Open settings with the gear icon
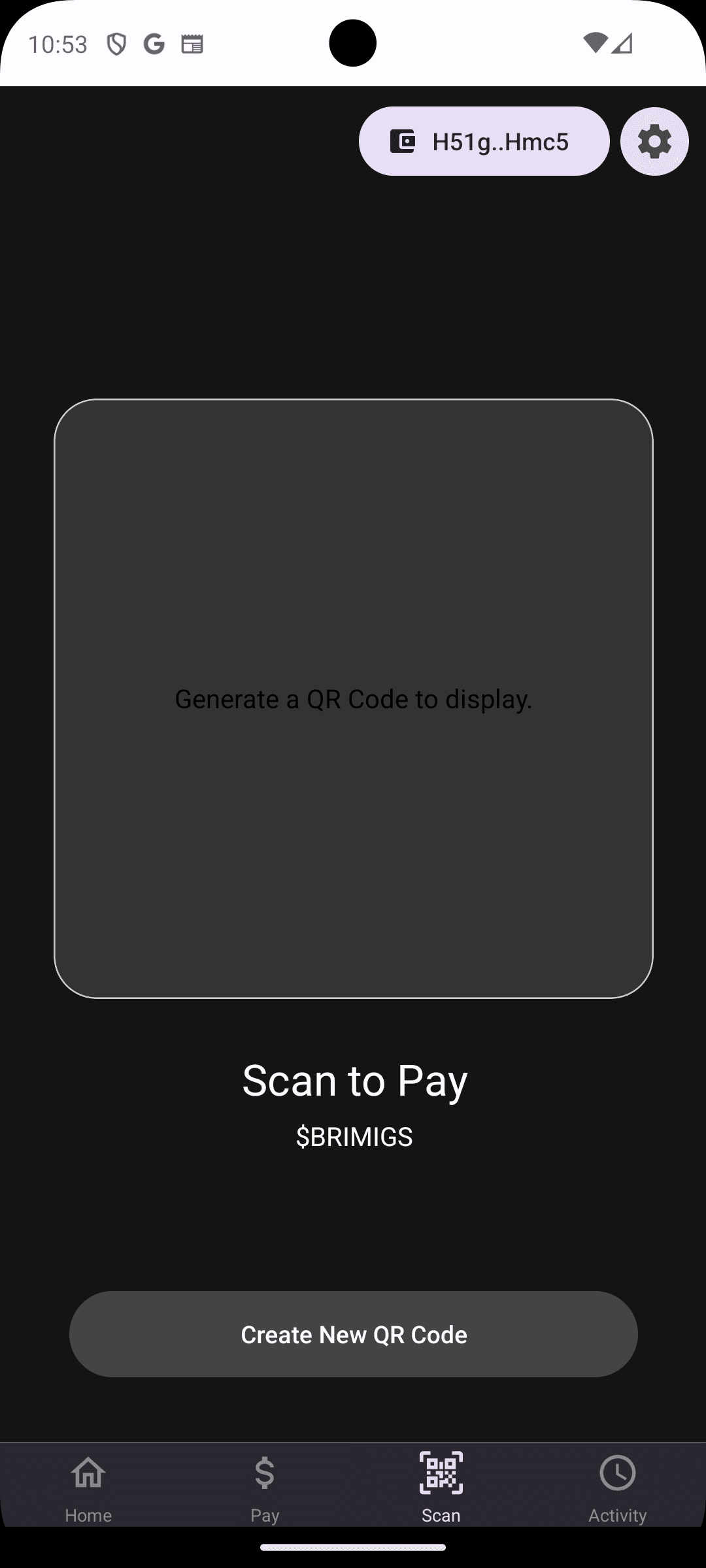 tap(654, 141)
